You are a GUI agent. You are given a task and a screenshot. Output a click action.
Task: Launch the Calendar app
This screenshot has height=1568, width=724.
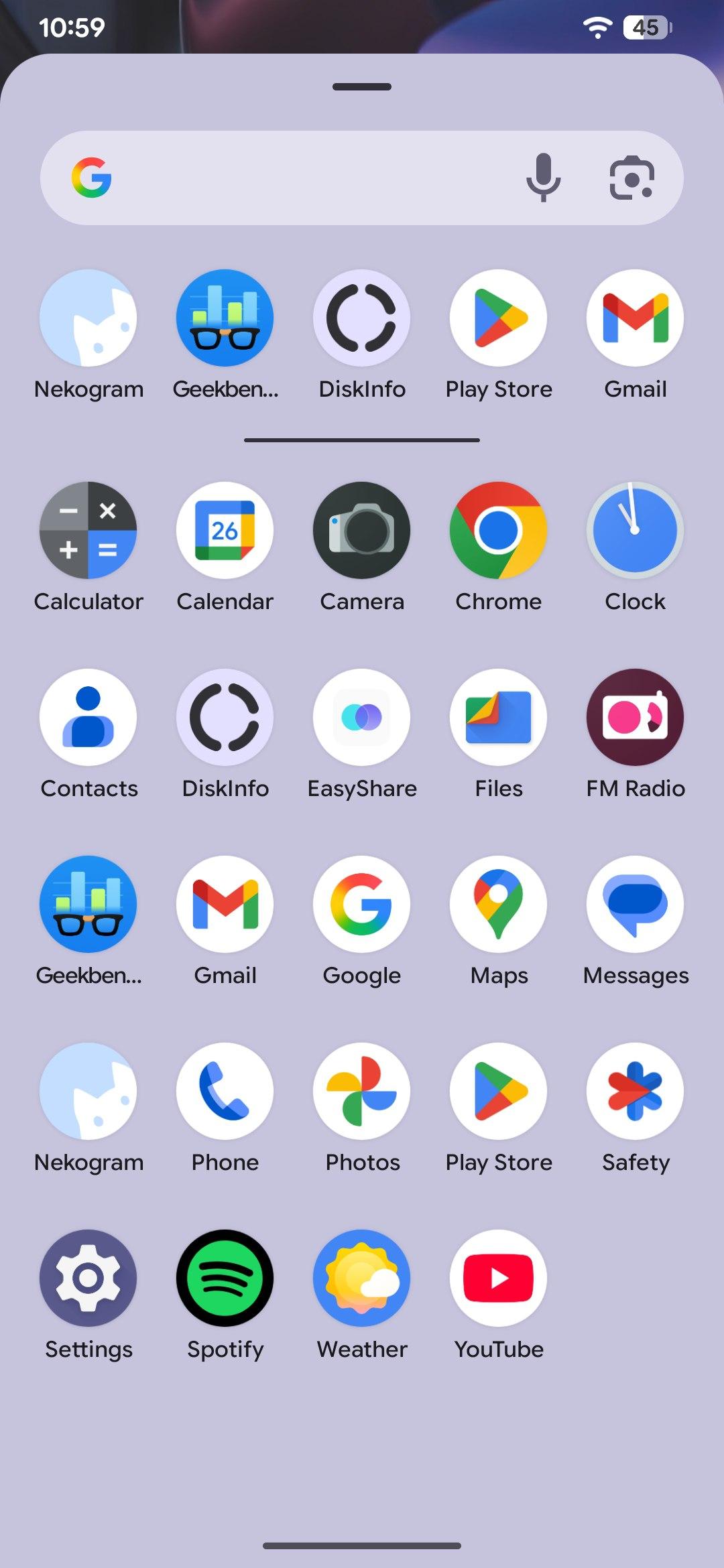[x=225, y=530]
